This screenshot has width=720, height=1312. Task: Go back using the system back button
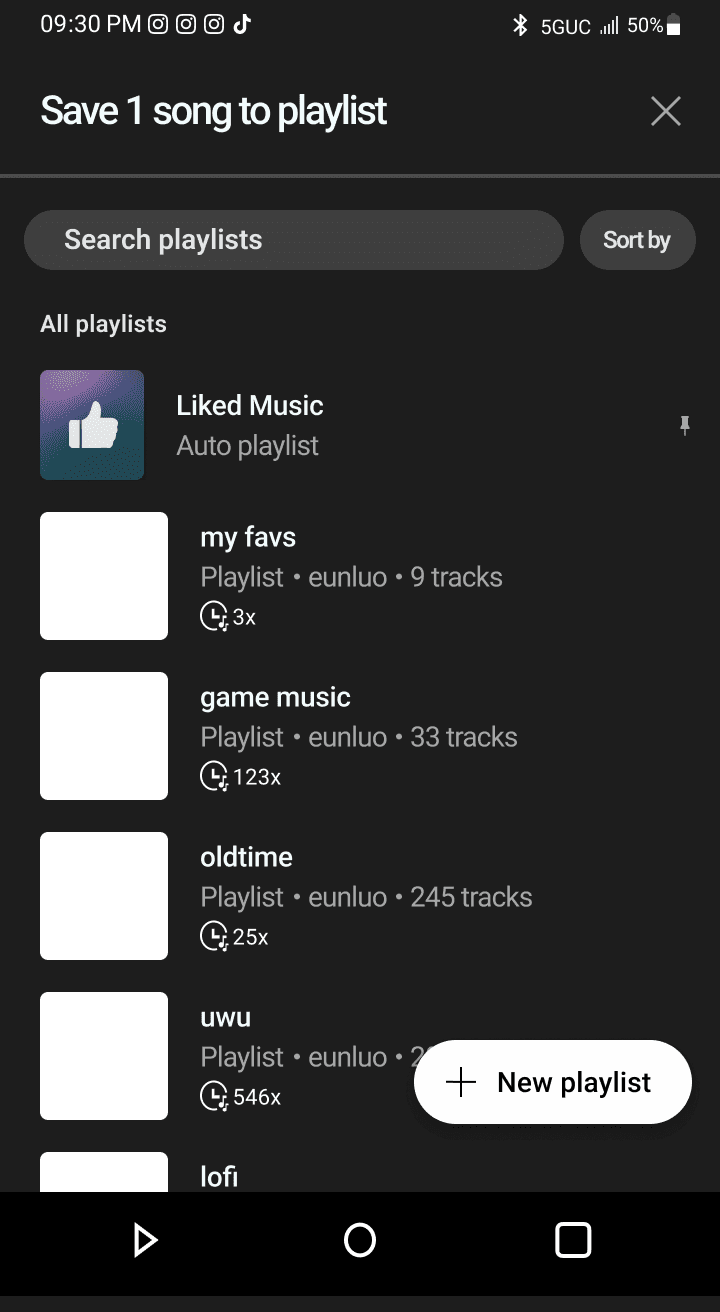tap(146, 1241)
